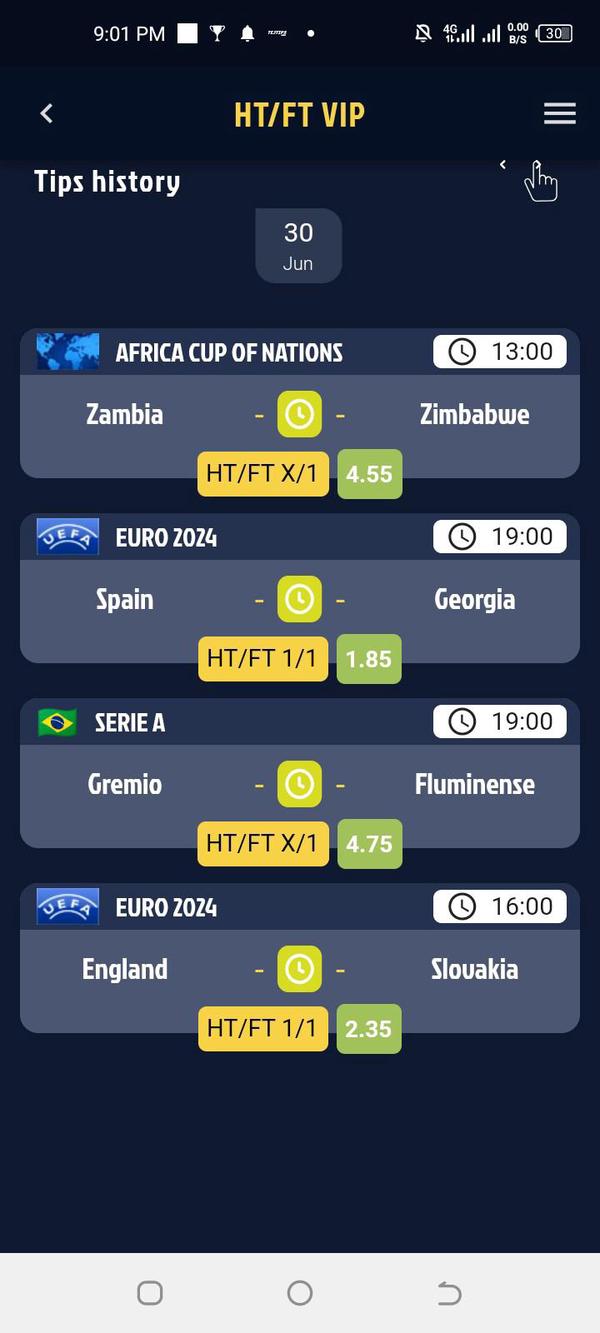
Task: Select the 30 Jun date chip
Action: 298,246
